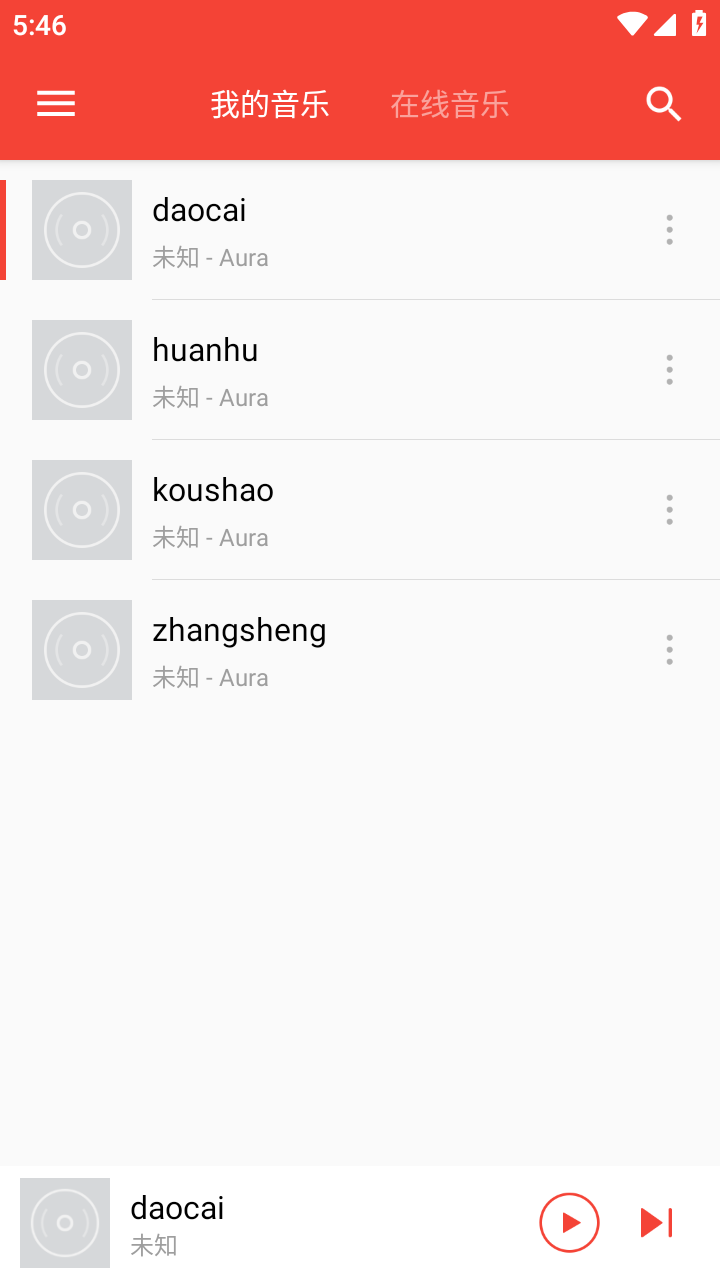Open more options for huanhu

click(x=669, y=370)
